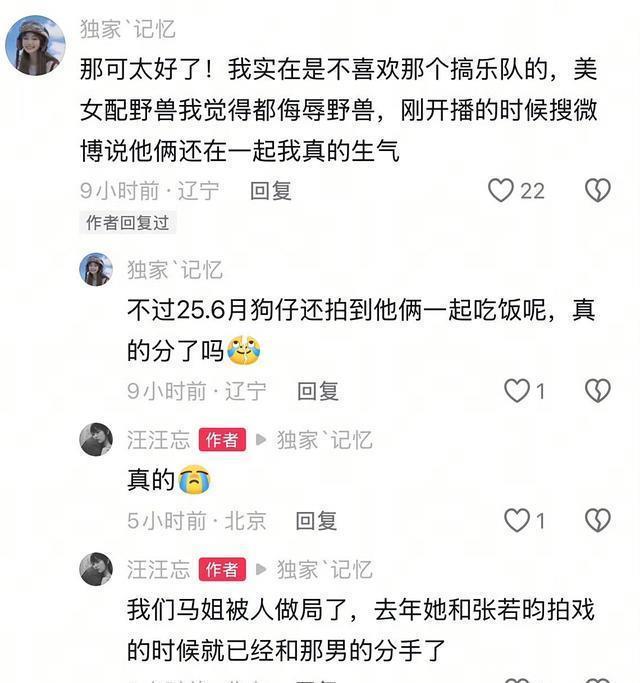Dislike the comment starting with 那可太好了
The height and width of the screenshot is (683, 640).
[597, 190]
